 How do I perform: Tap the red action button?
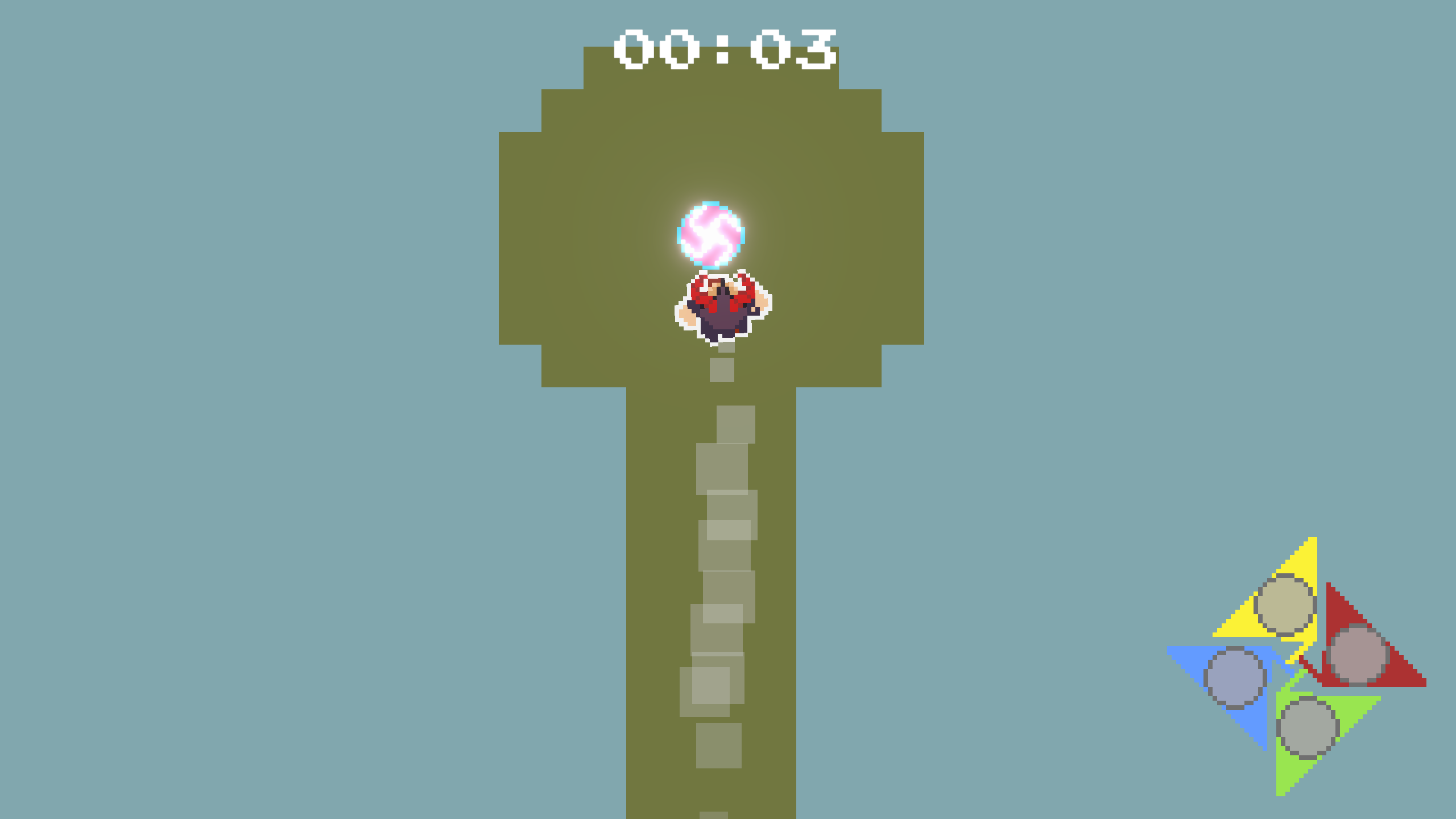(1358, 654)
